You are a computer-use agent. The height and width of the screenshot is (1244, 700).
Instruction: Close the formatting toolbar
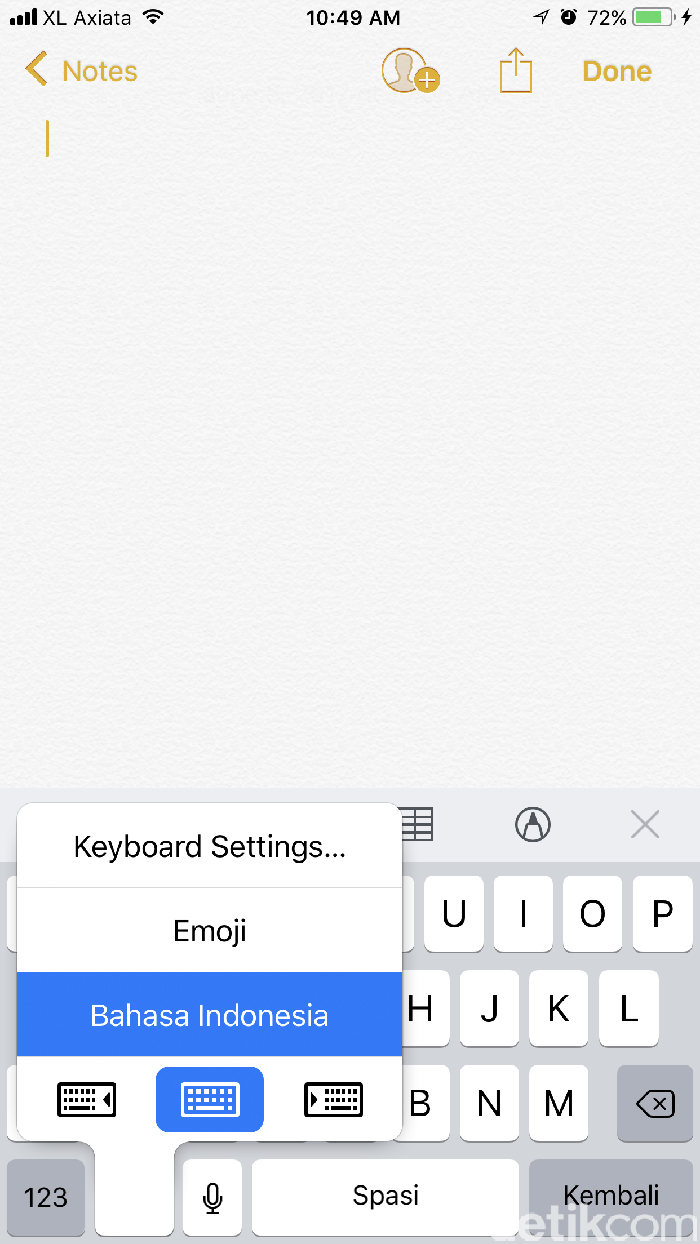645,825
